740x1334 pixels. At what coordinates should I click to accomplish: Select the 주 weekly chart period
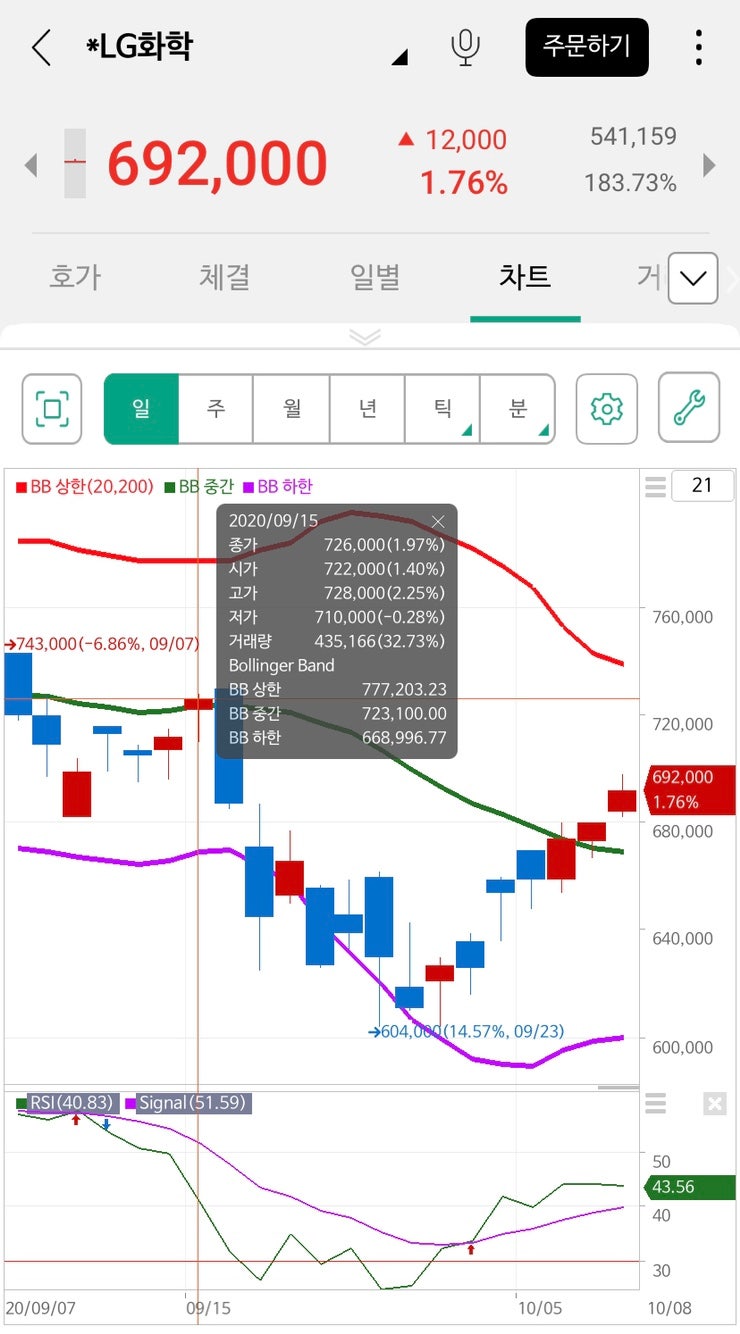pyautogui.click(x=216, y=409)
